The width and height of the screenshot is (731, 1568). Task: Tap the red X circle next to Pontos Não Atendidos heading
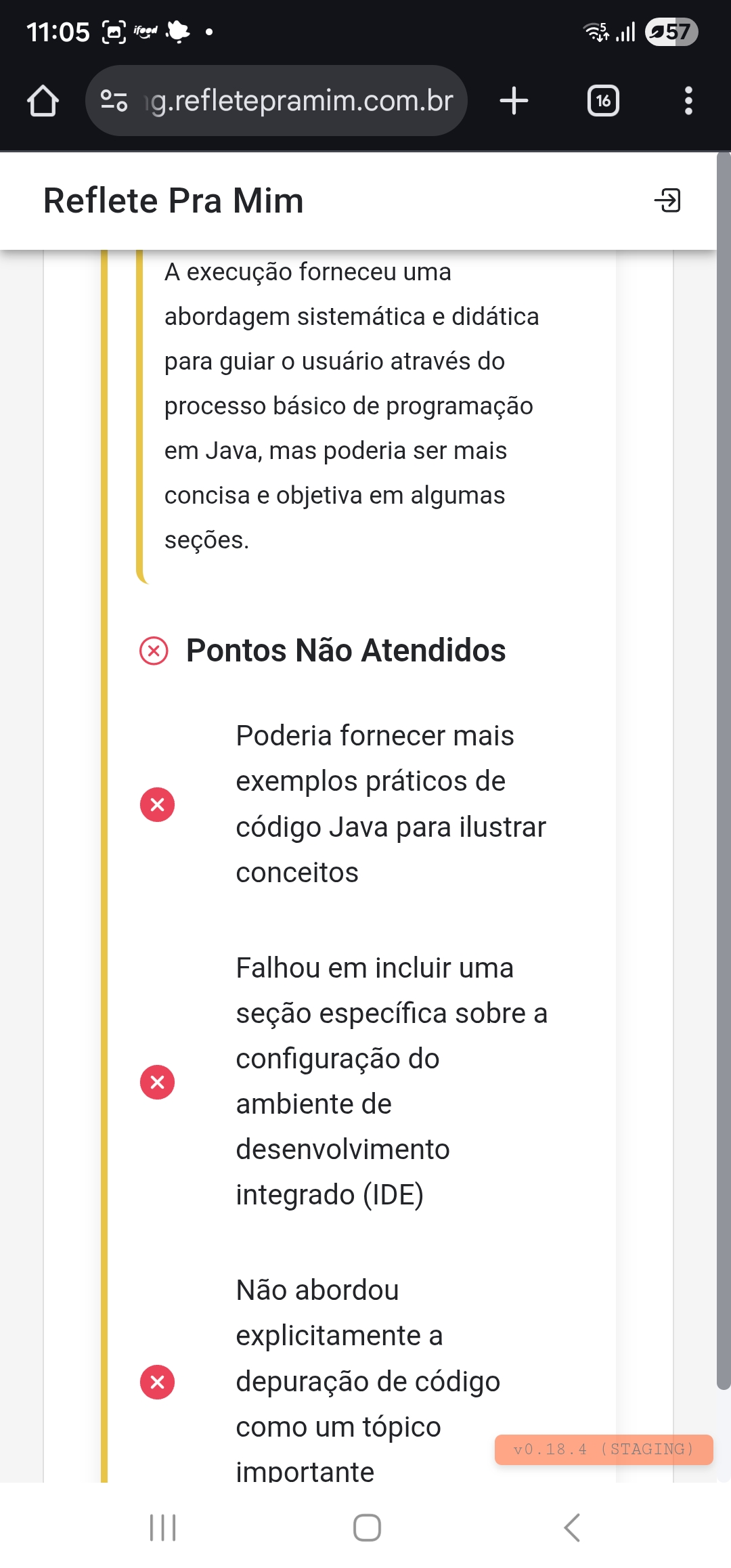point(154,651)
